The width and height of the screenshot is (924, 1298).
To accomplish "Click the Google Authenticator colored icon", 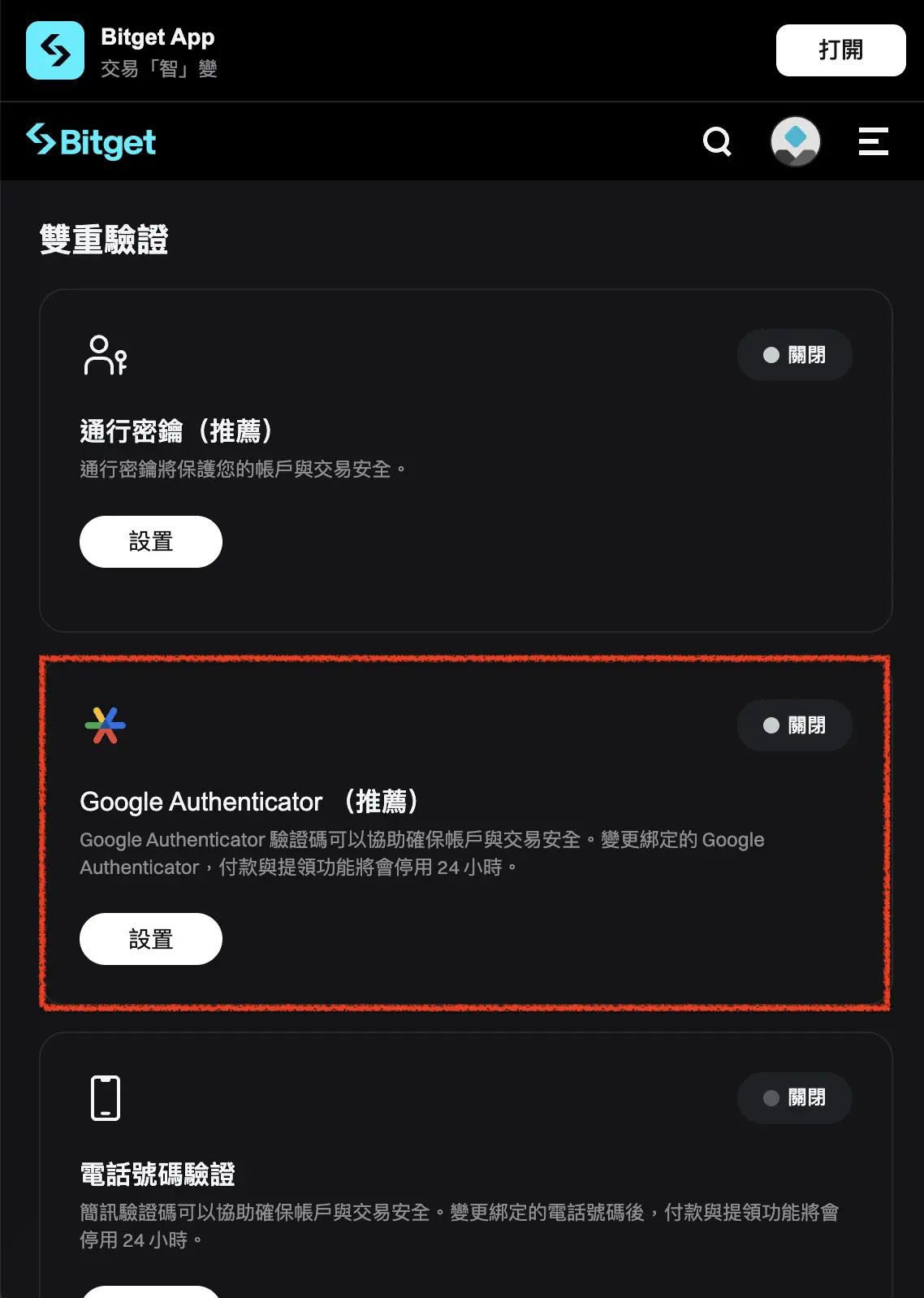I will (x=103, y=725).
